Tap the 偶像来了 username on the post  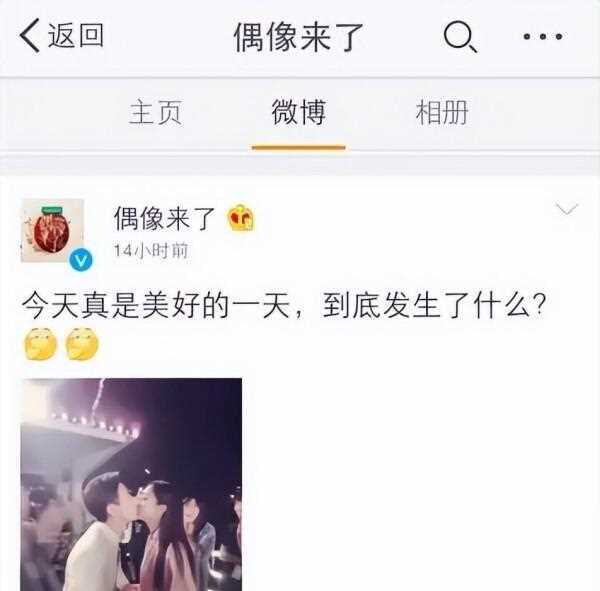(x=164, y=216)
